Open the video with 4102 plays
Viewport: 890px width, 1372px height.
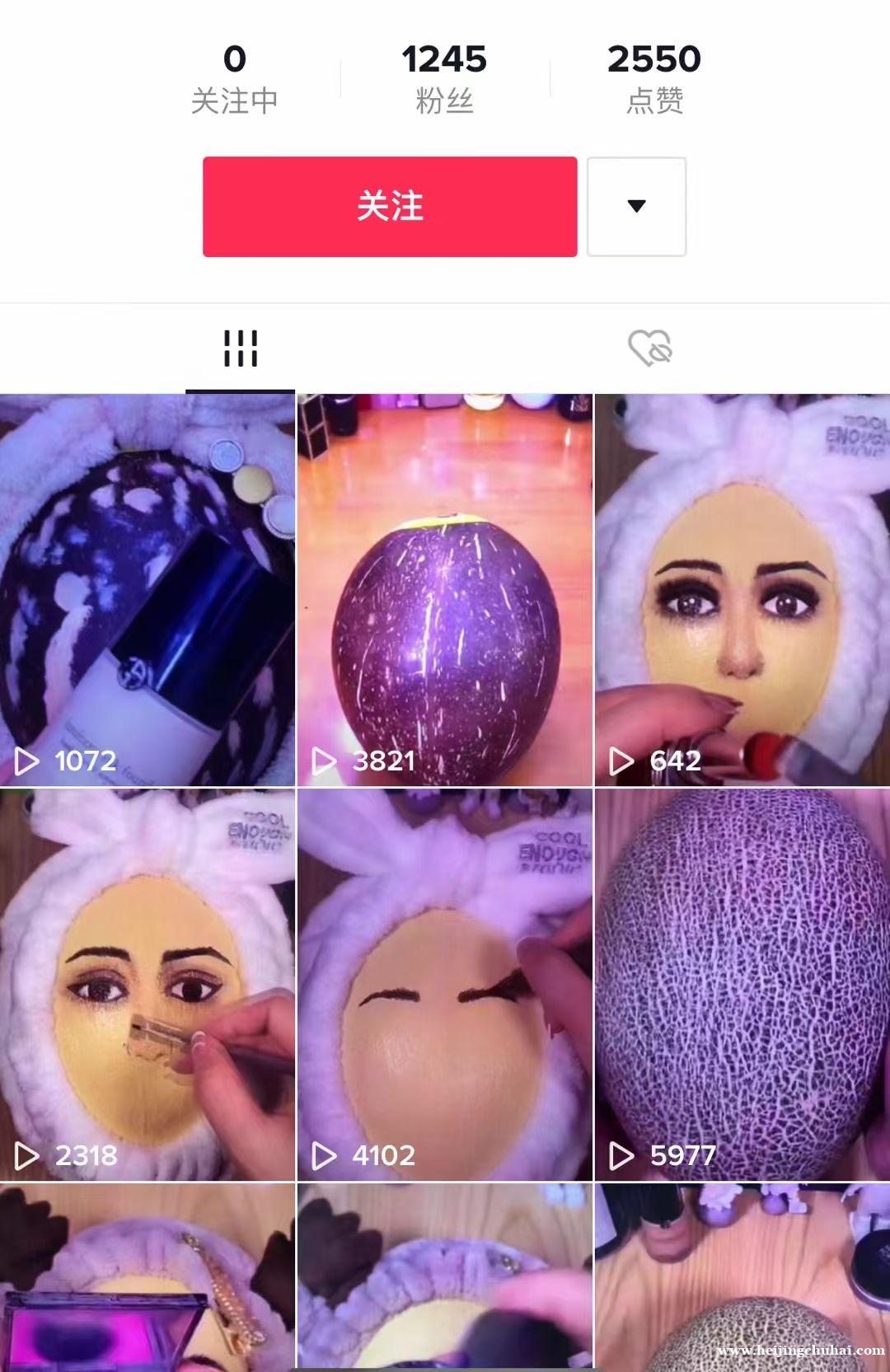445,985
